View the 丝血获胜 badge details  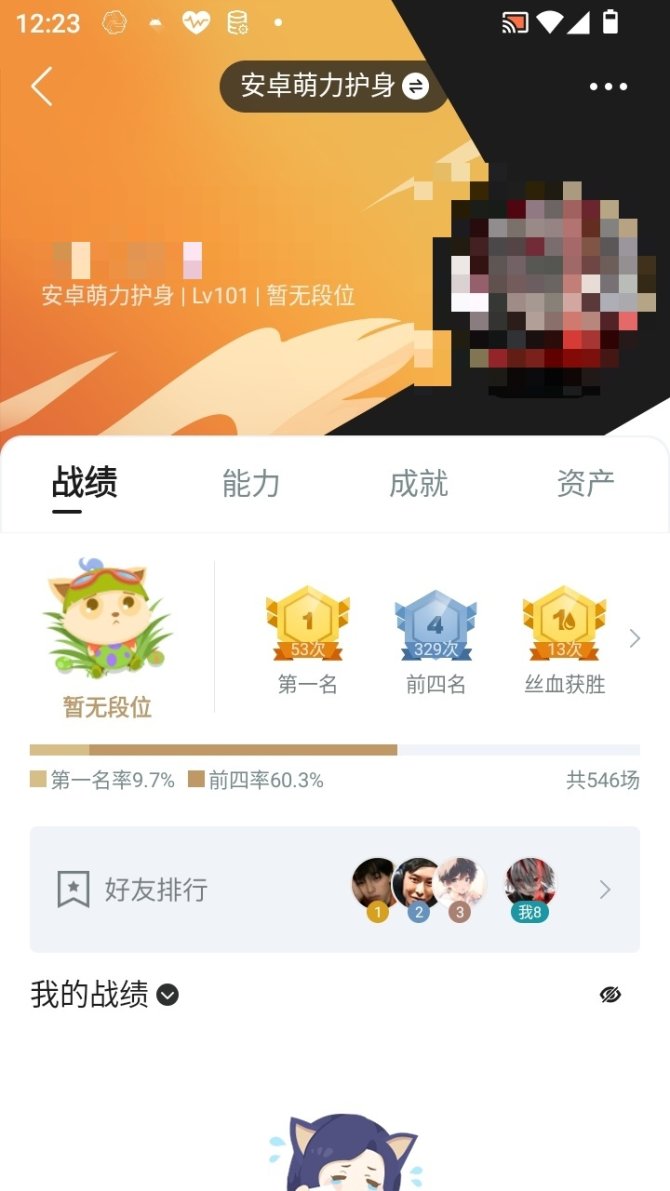(x=565, y=638)
